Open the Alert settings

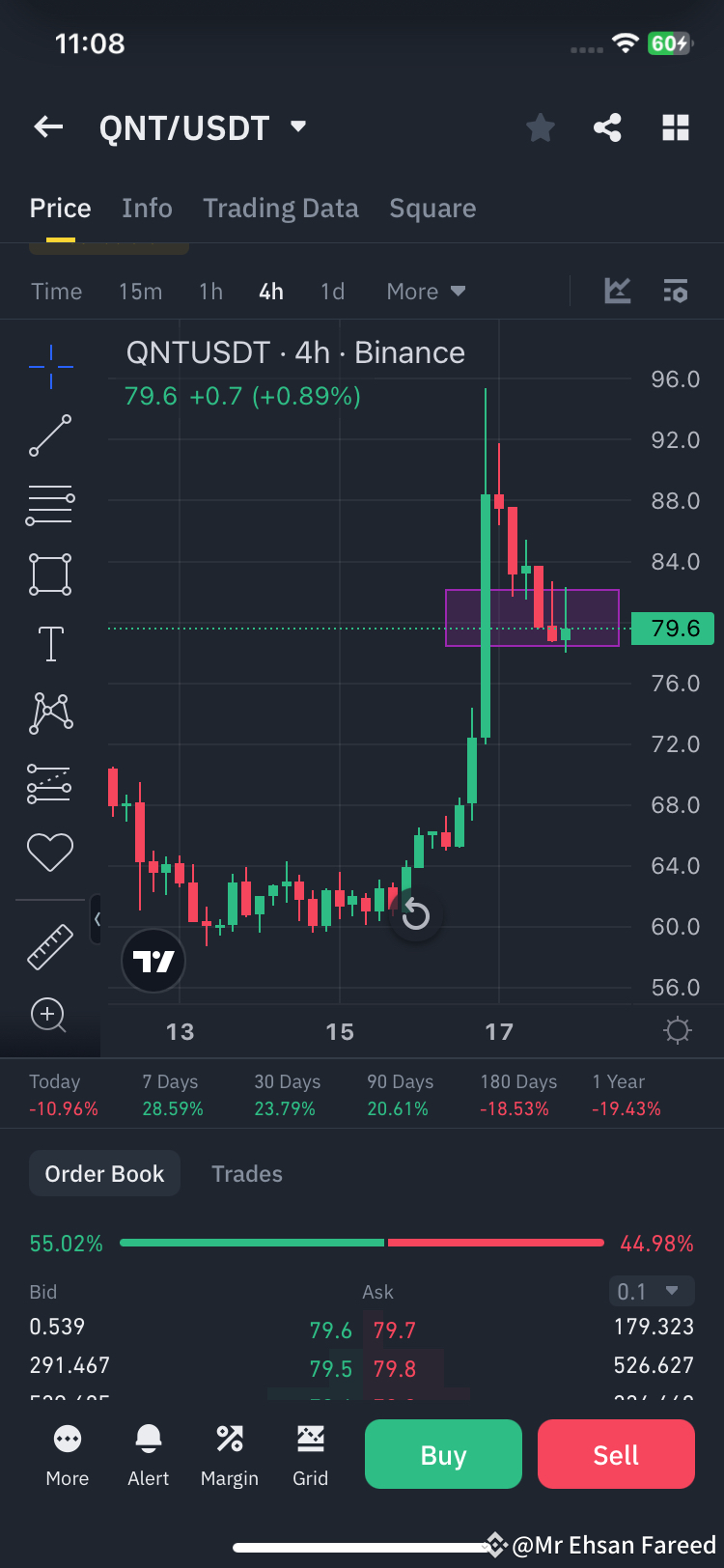(148, 1454)
